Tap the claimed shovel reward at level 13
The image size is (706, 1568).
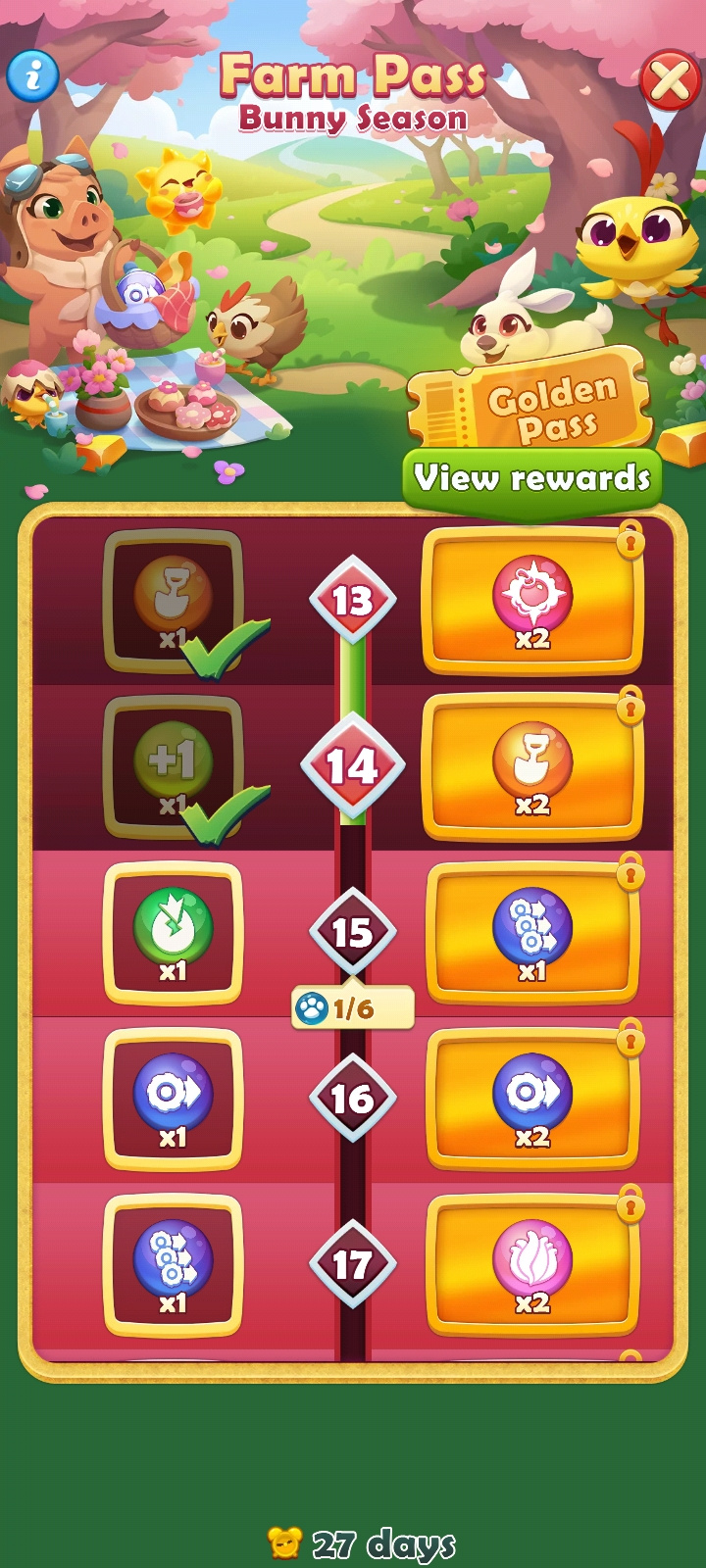(x=174, y=602)
